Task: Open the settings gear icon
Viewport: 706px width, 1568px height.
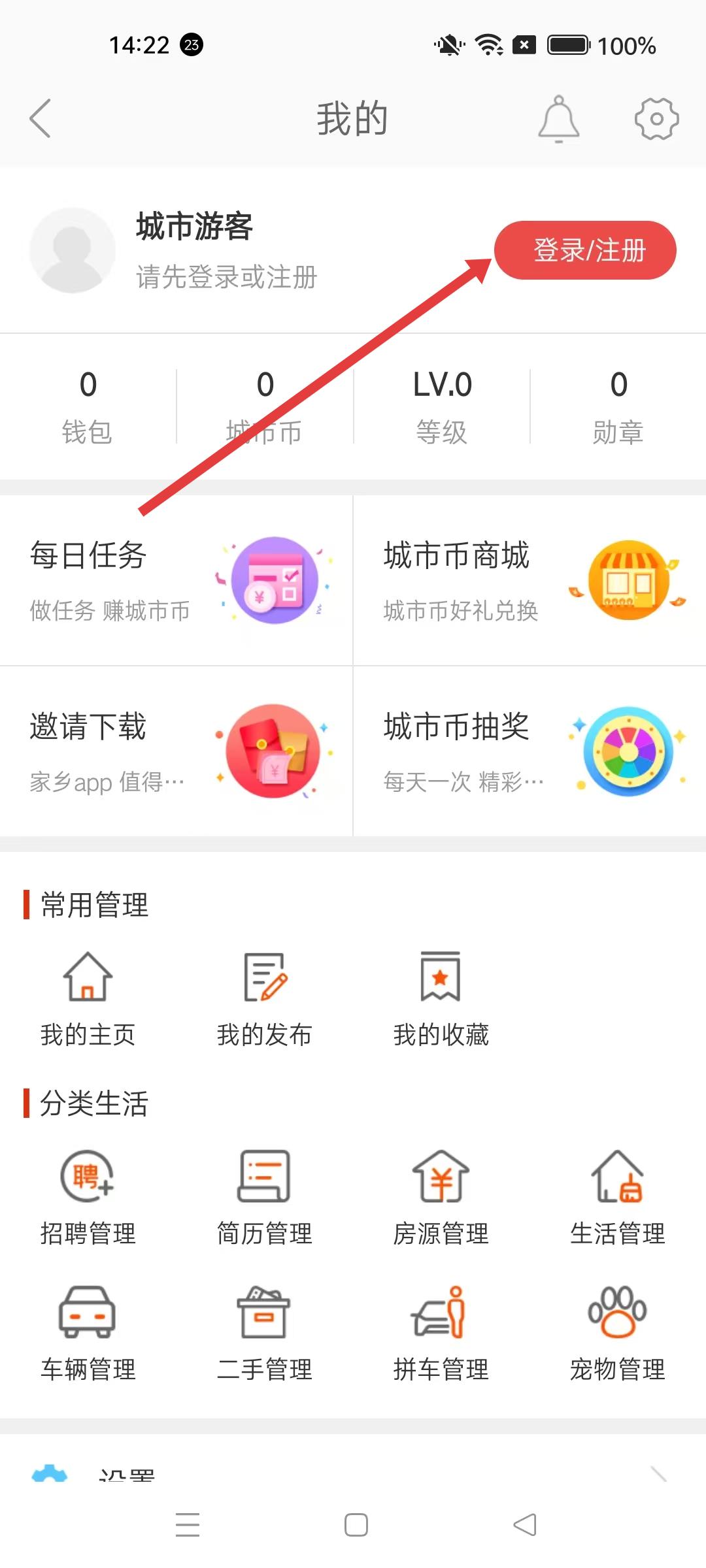Action: pyautogui.click(x=656, y=118)
